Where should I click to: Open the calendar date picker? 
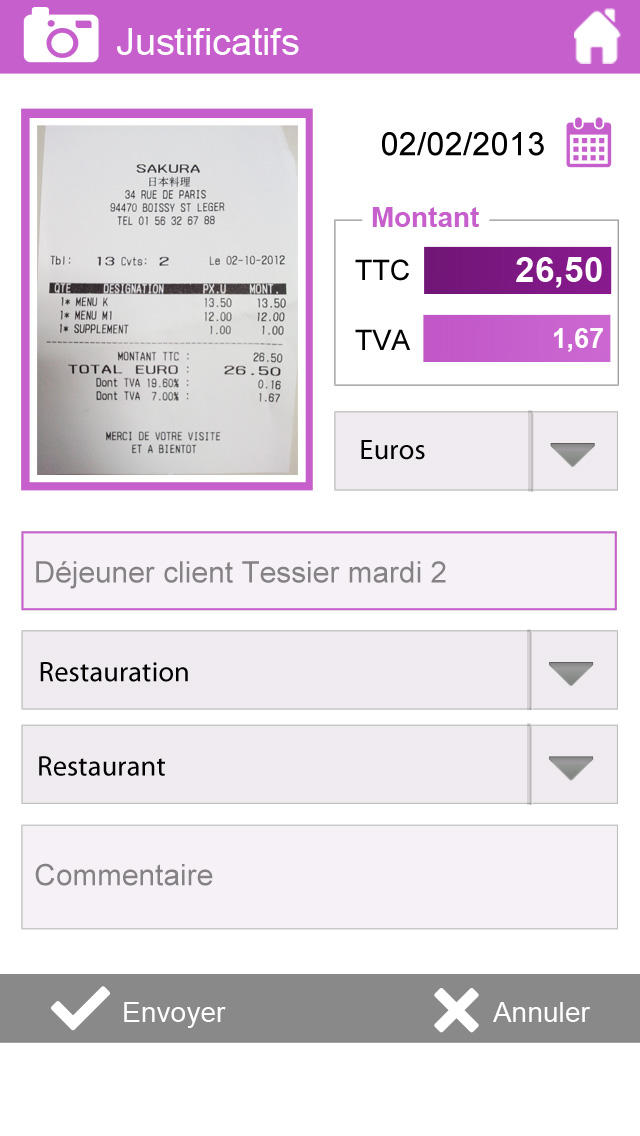coord(588,143)
